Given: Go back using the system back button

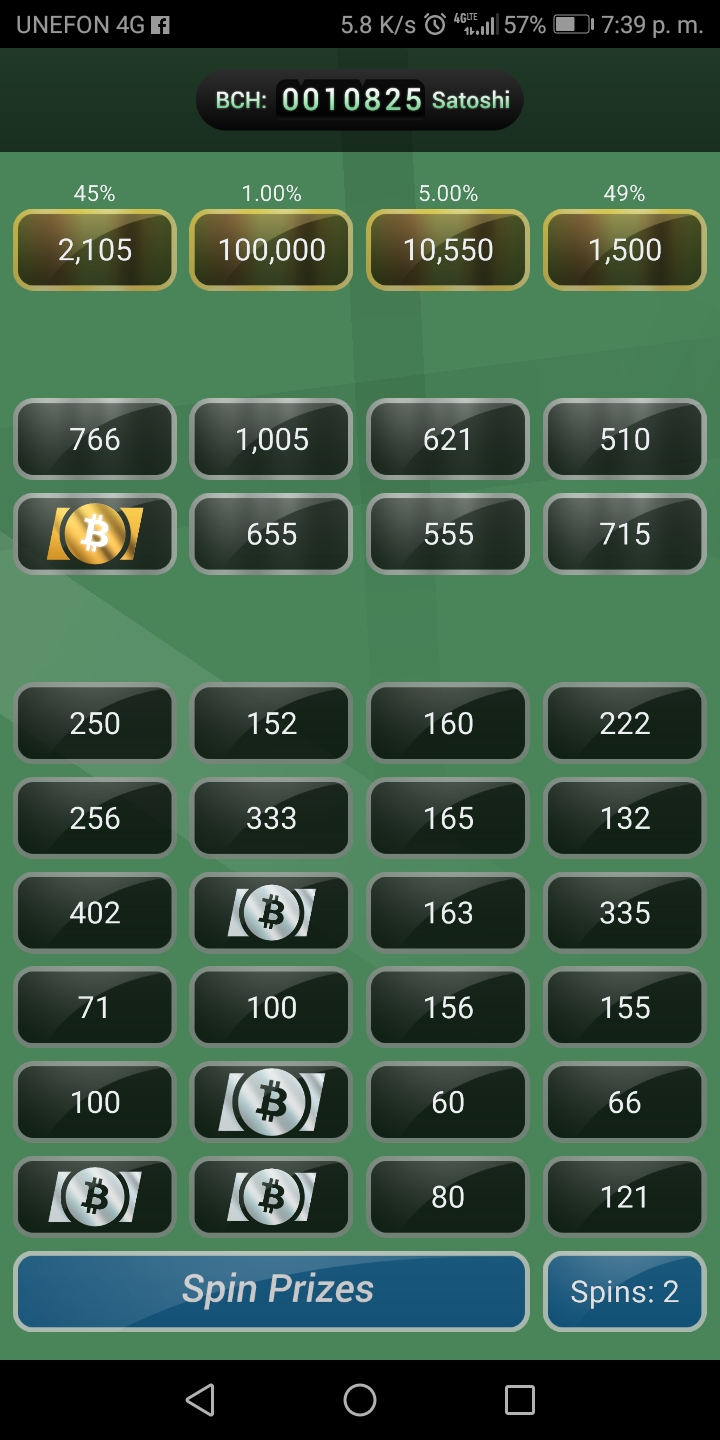Looking at the screenshot, I should [x=201, y=1400].
